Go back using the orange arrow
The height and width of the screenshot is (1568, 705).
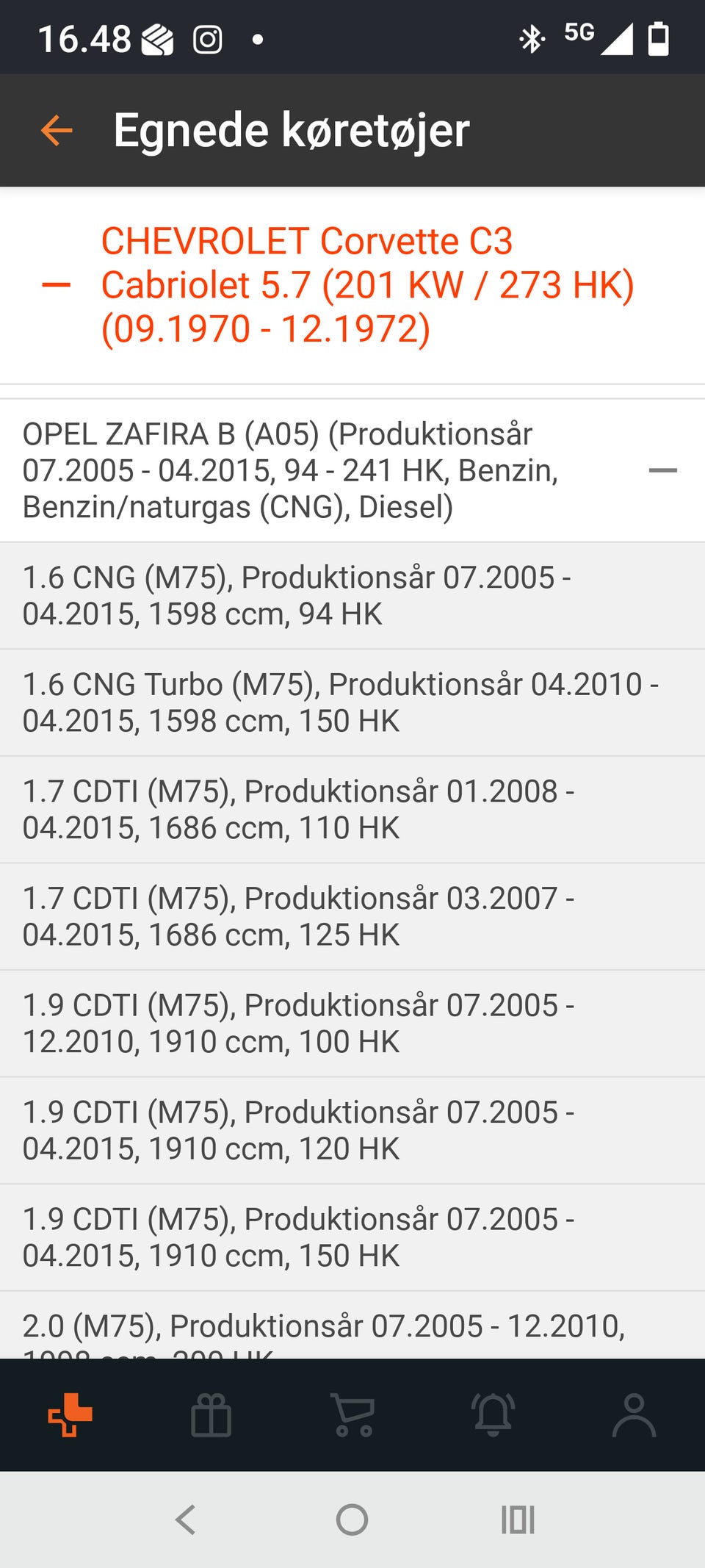click(x=57, y=131)
